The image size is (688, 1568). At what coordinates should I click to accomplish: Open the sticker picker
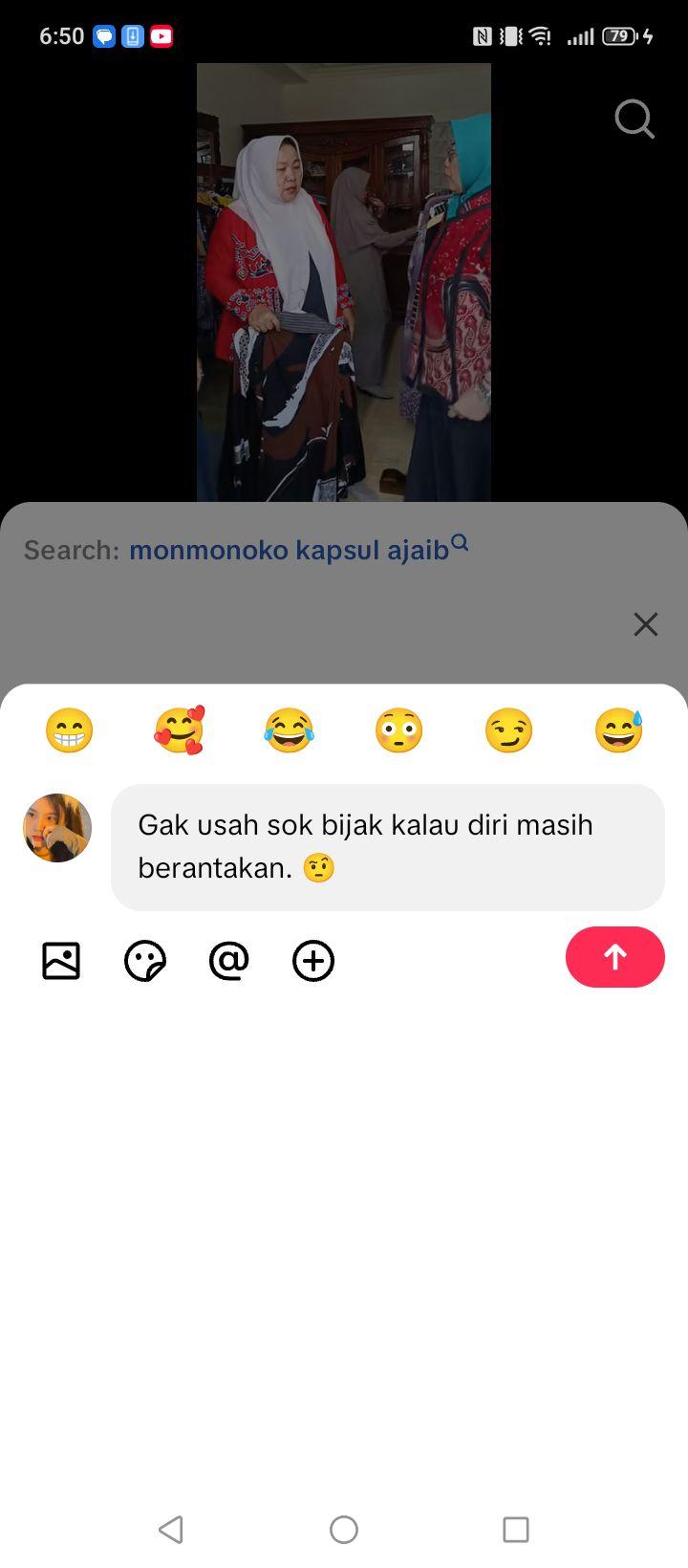tap(145, 961)
